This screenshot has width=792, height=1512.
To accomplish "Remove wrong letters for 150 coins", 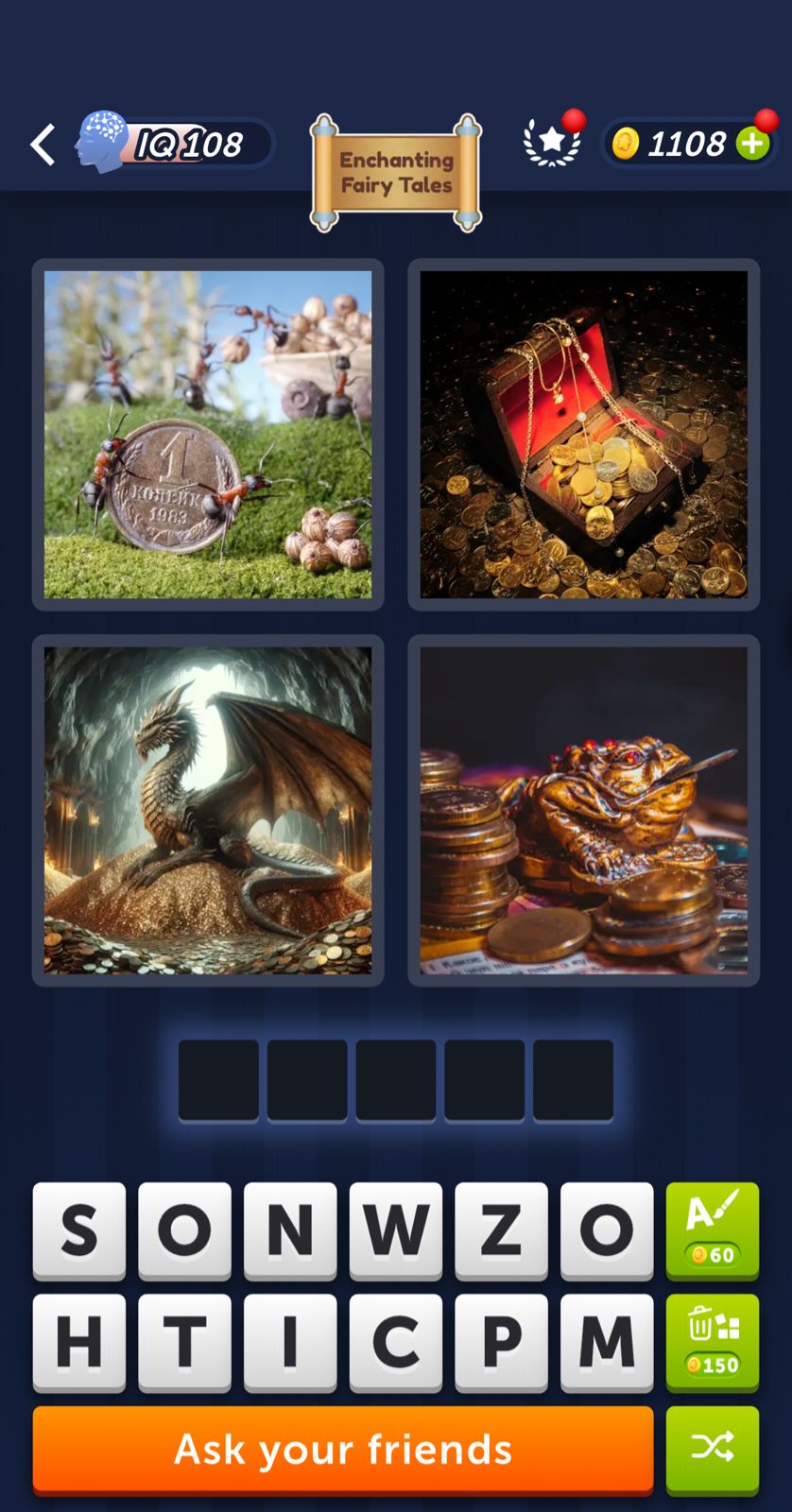I will click(x=712, y=1341).
